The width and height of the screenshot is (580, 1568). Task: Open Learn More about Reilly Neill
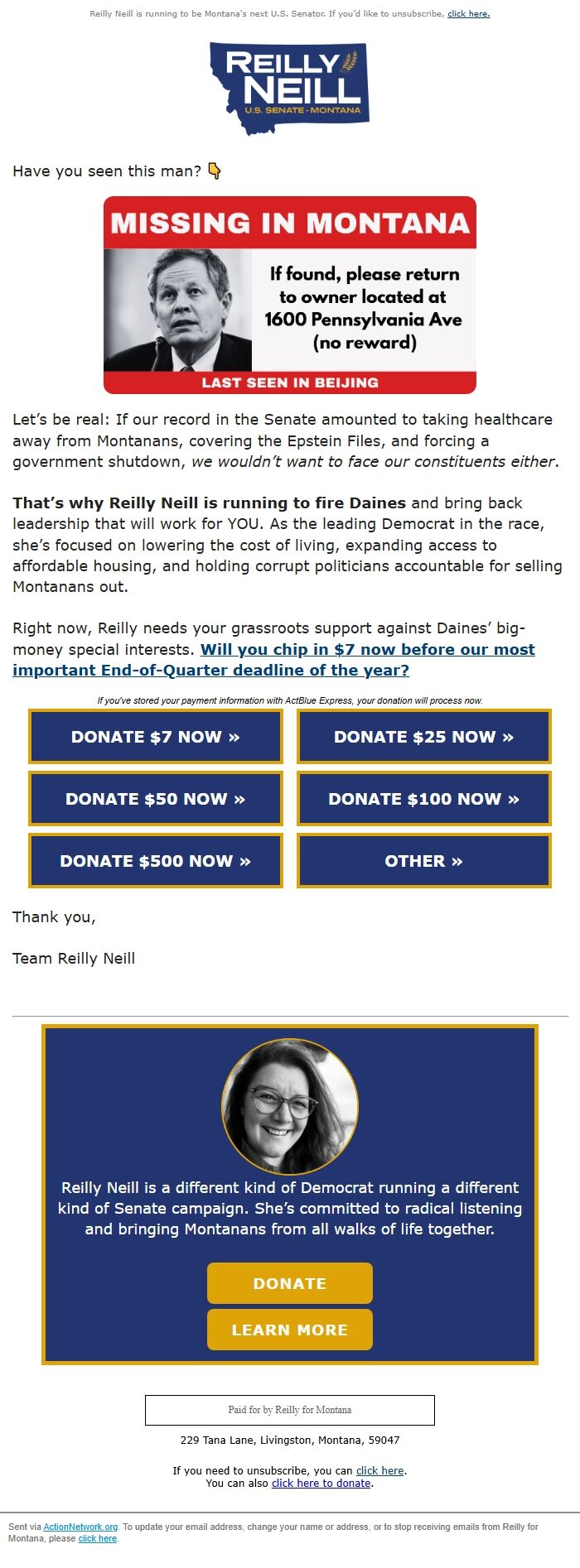290,1330
